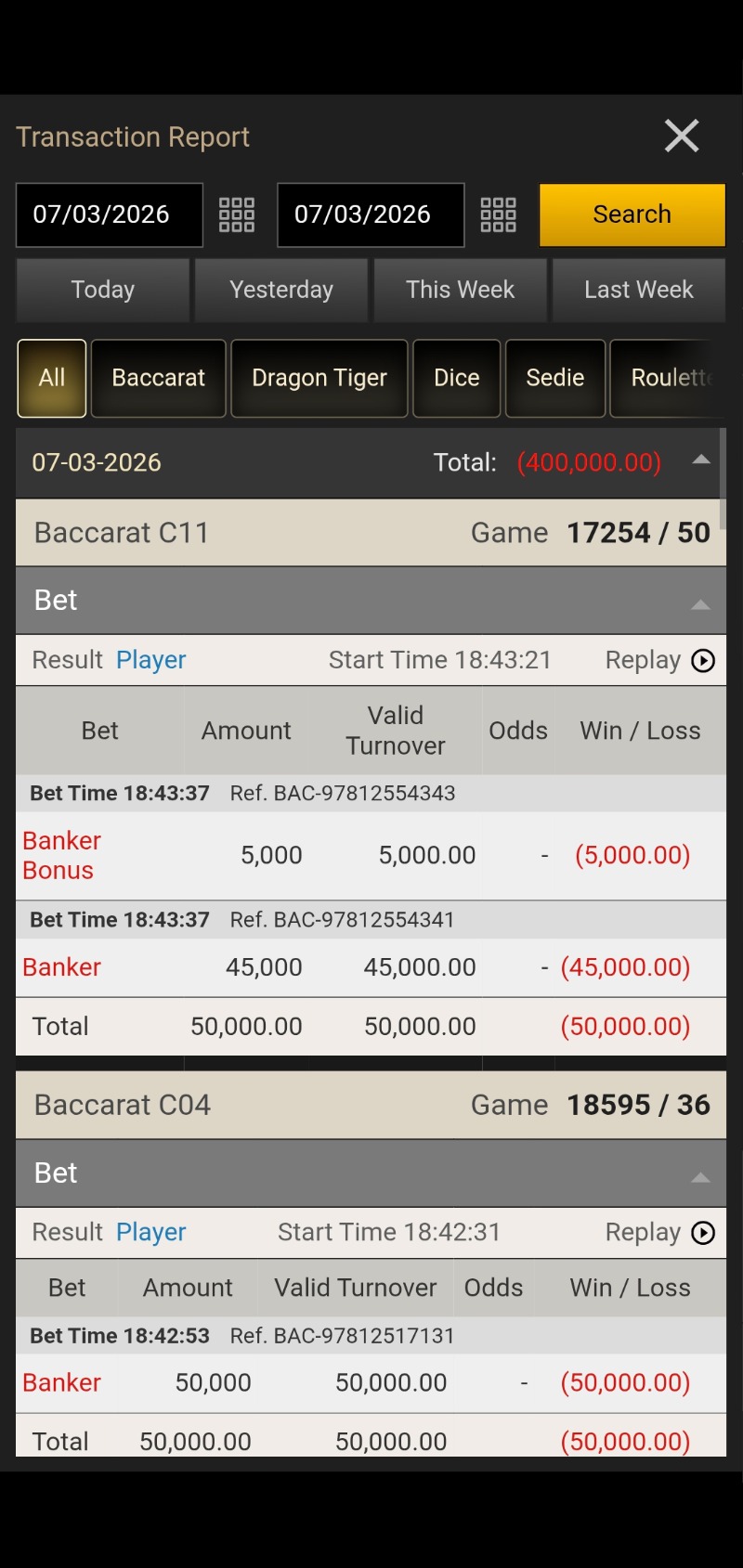Filter by Dragon Tiger
The width and height of the screenshot is (743, 1568).
pyautogui.click(x=319, y=378)
